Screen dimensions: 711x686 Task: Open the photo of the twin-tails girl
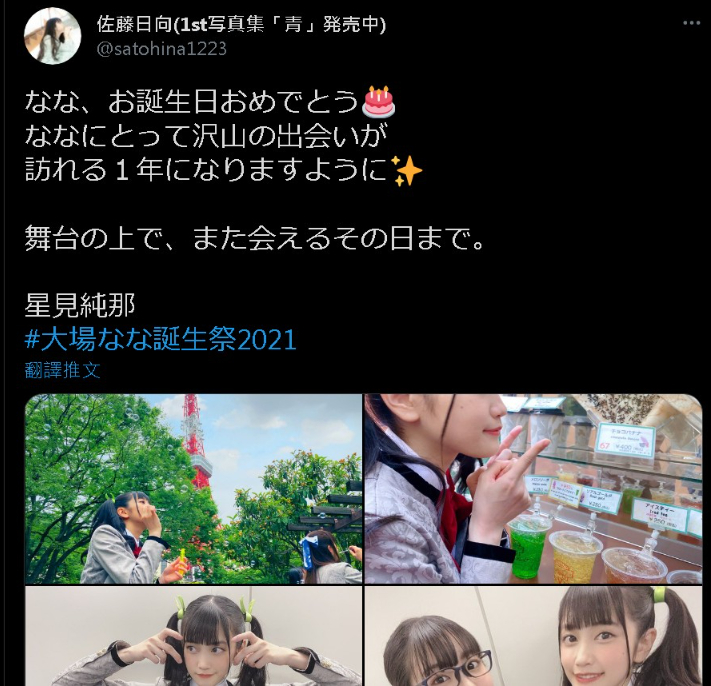tap(193, 636)
